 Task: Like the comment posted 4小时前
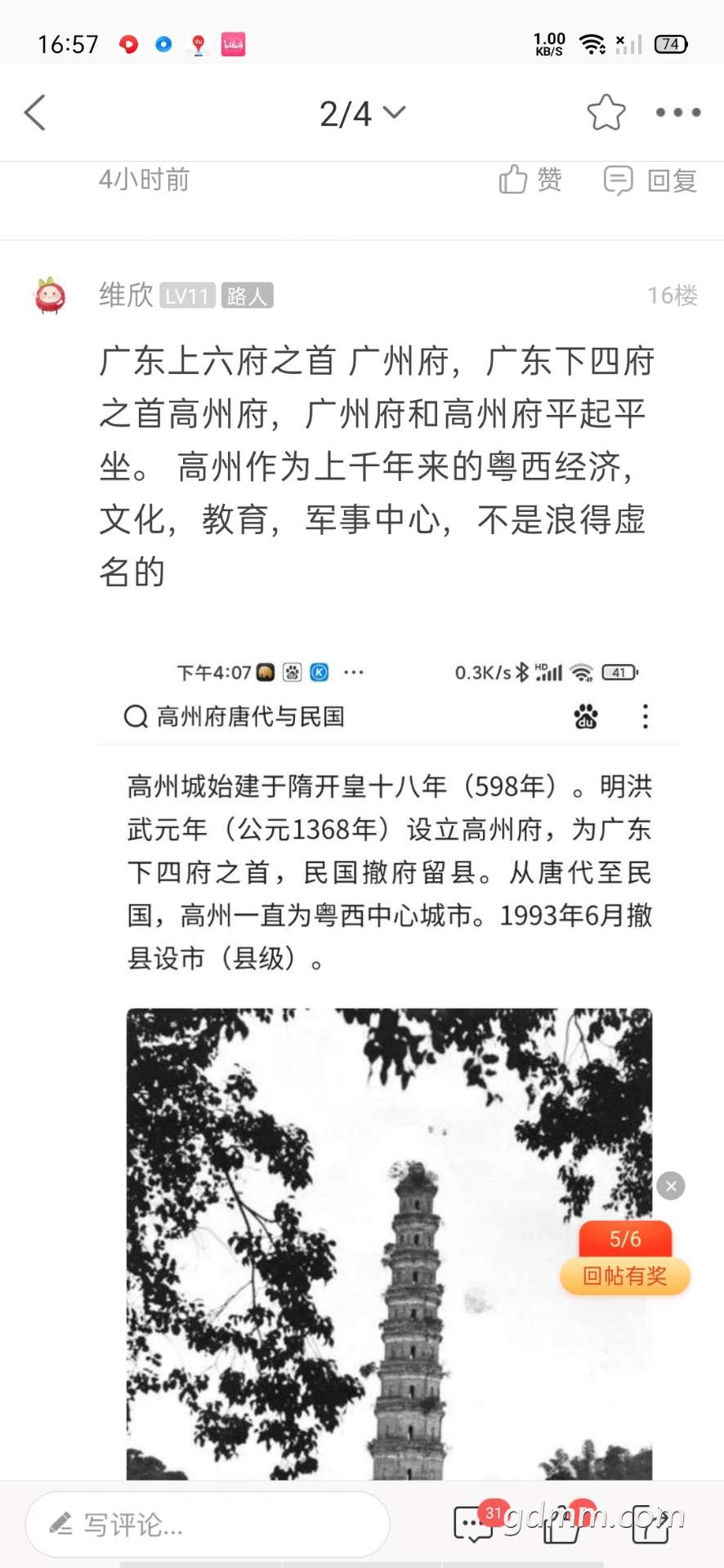click(530, 180)
